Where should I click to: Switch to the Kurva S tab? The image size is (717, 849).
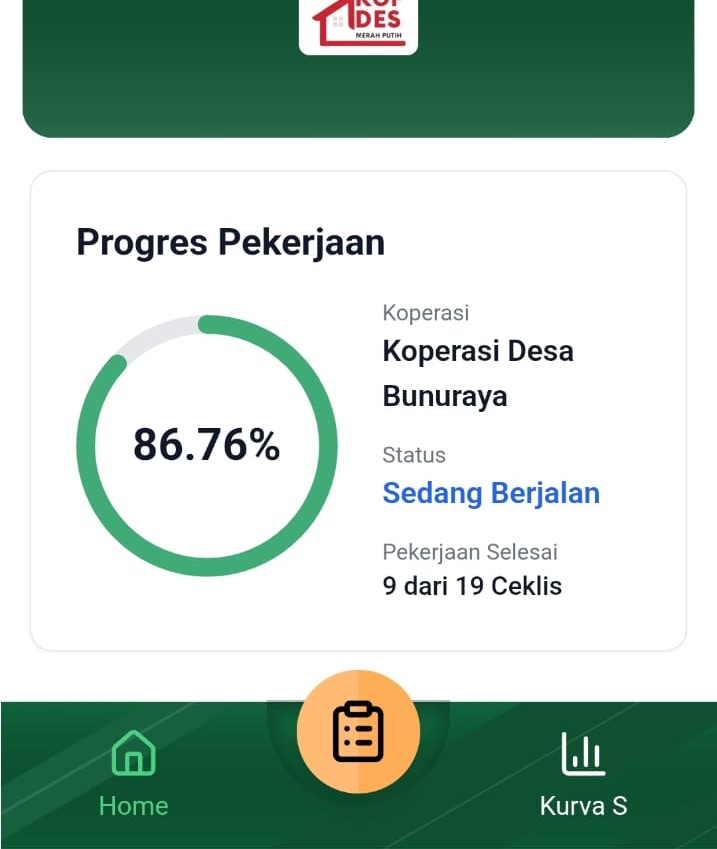(x=583, y=773)
